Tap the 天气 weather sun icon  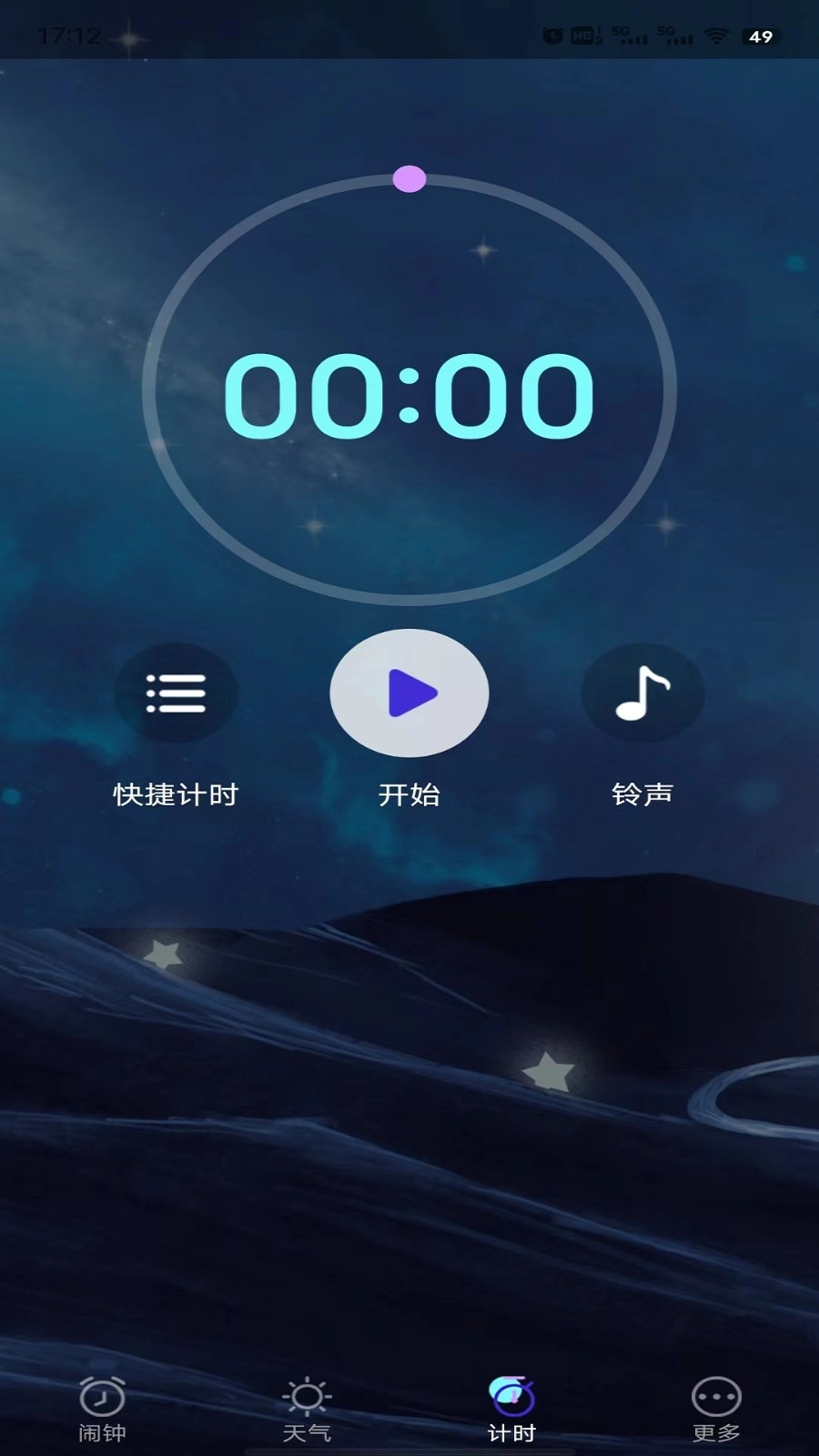click(x=305, y=1395)
